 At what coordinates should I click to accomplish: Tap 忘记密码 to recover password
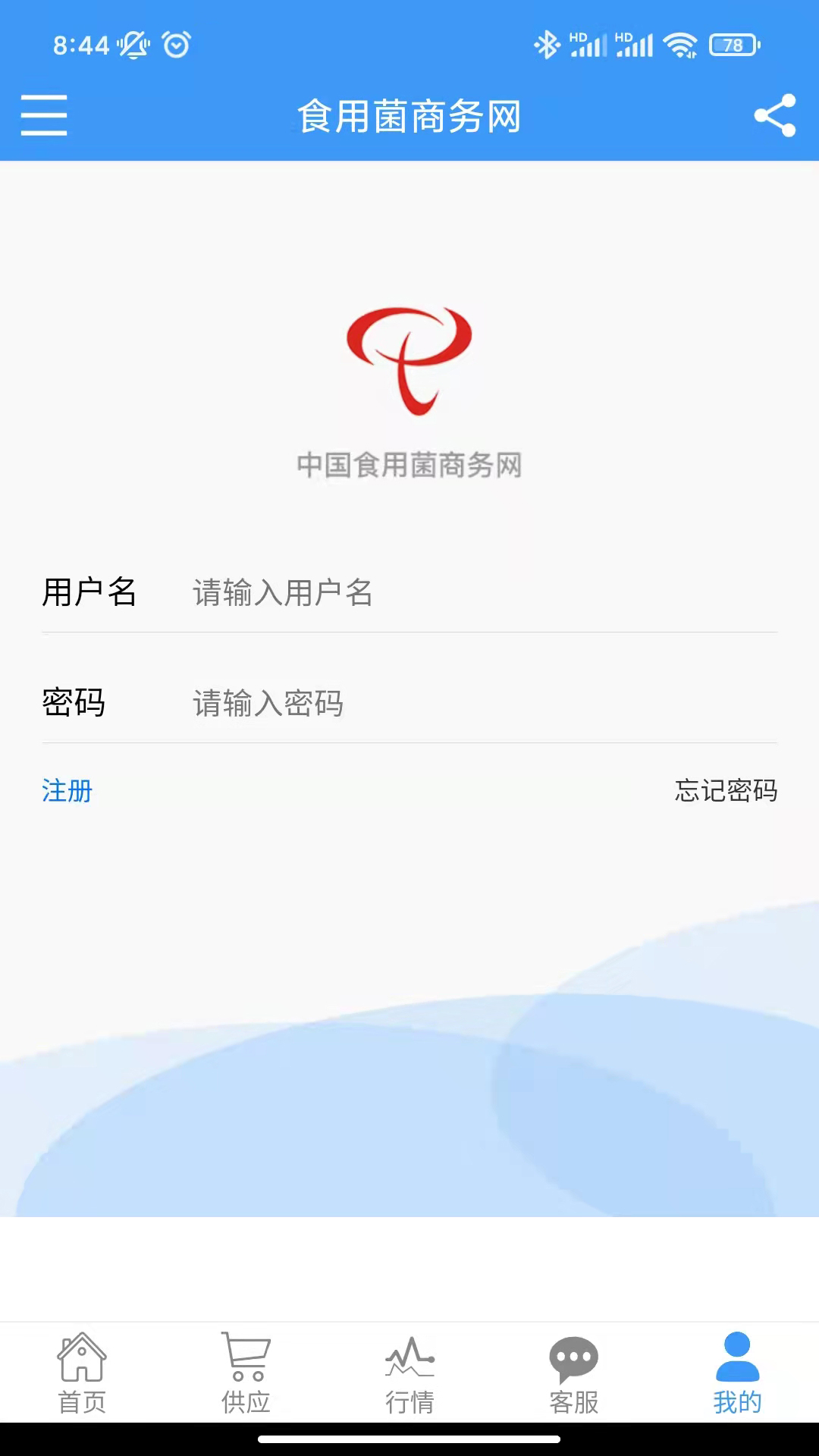tap(726, 791)
